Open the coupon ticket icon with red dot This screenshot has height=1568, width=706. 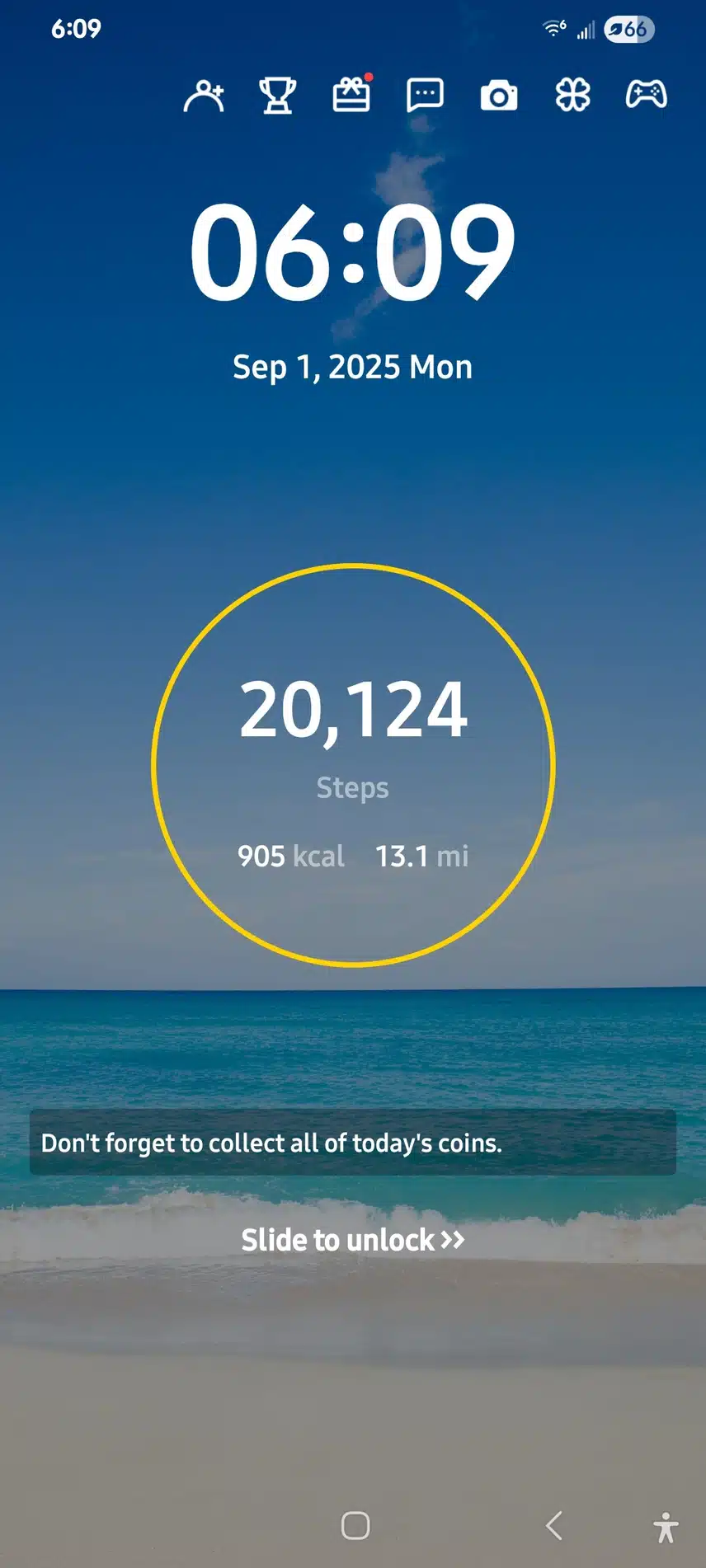click(x=351, y=96)
